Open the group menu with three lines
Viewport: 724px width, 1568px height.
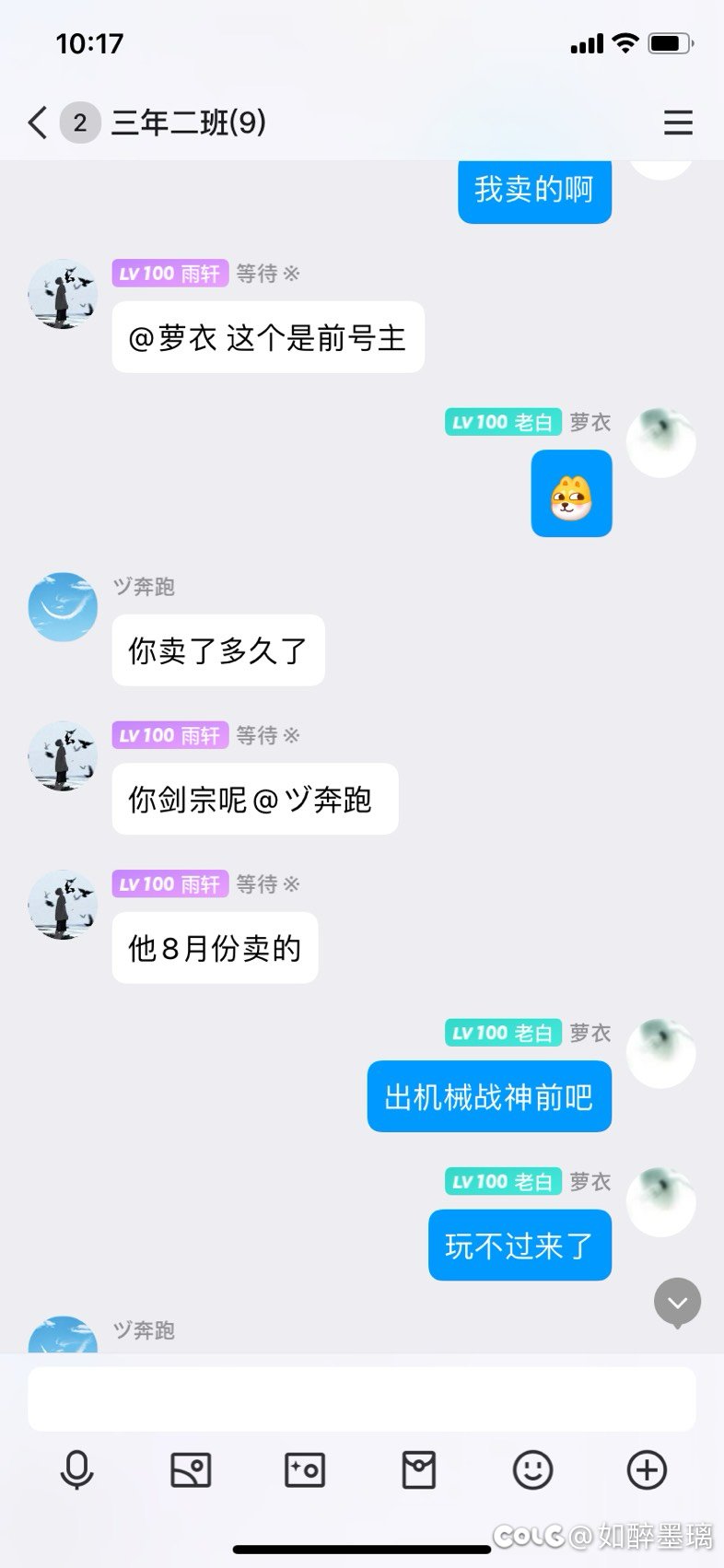coord(678,123)
